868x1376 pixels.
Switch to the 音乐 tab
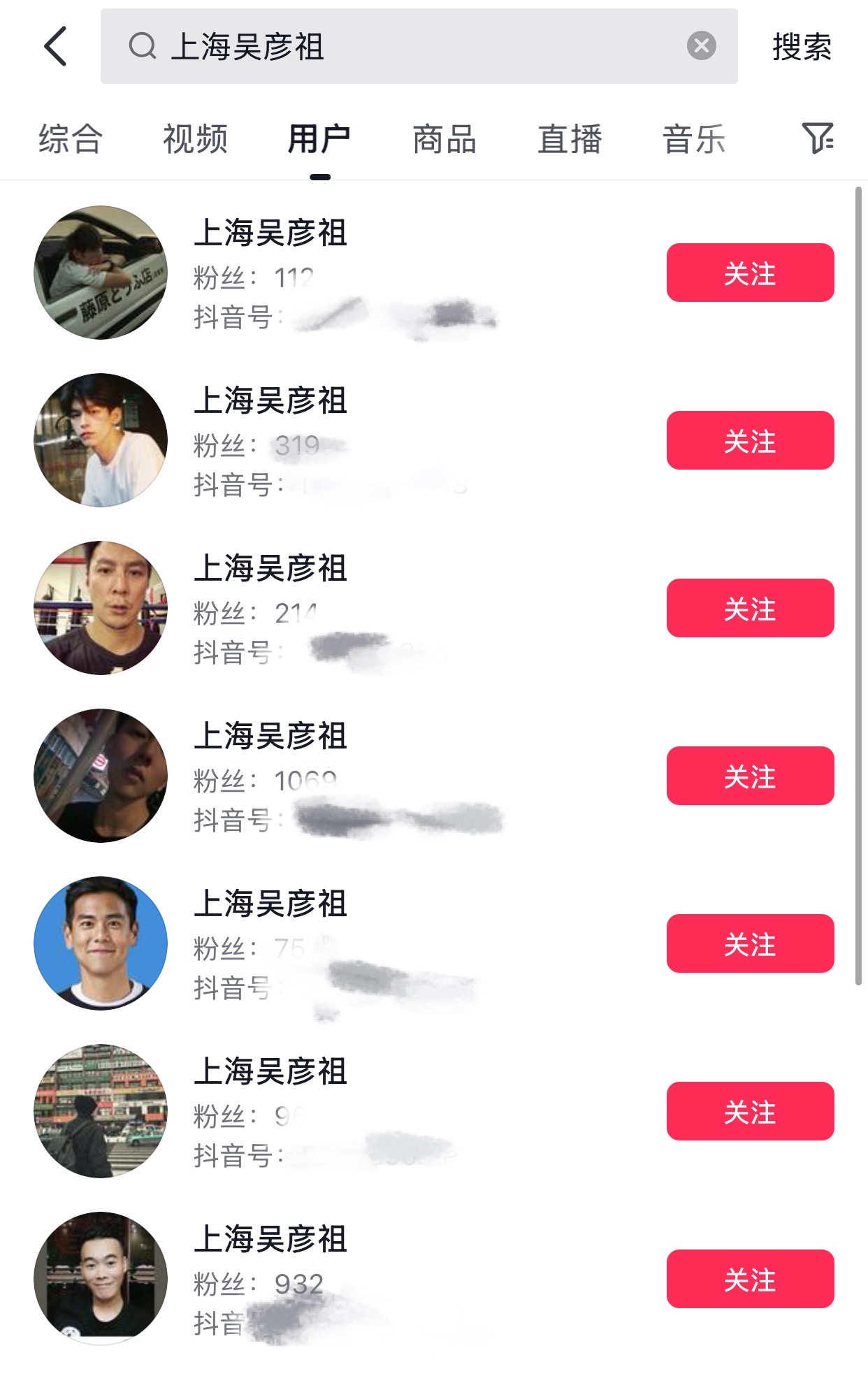coord(694,138)
